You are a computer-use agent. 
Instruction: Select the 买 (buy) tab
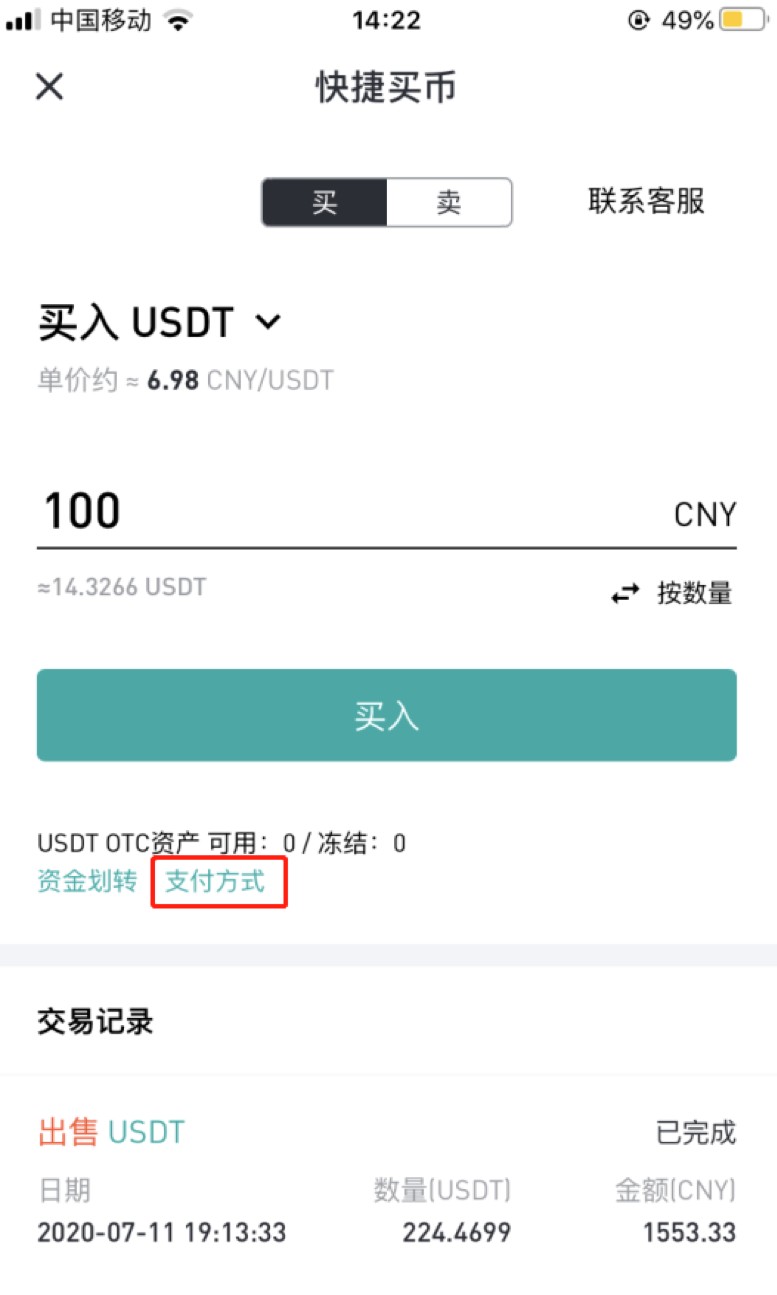click(326, 202)
